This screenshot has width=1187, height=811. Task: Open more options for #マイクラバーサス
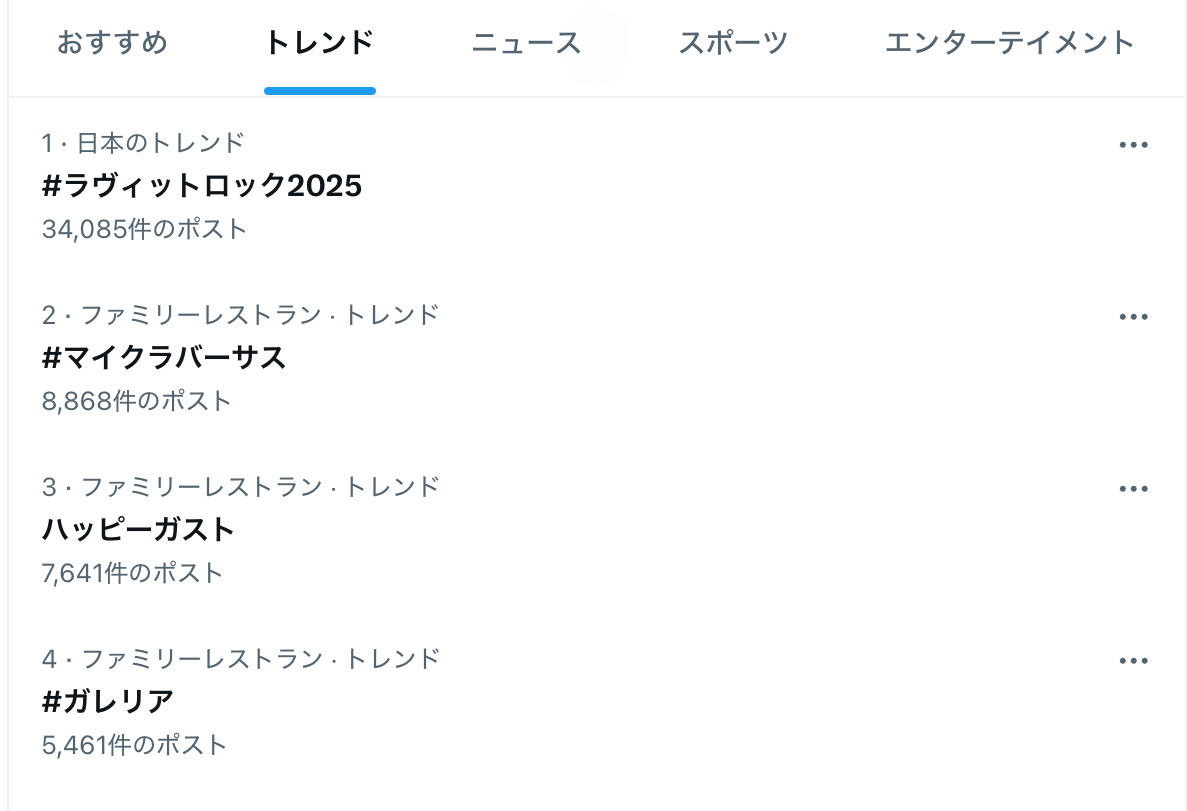pos(1133,317)
